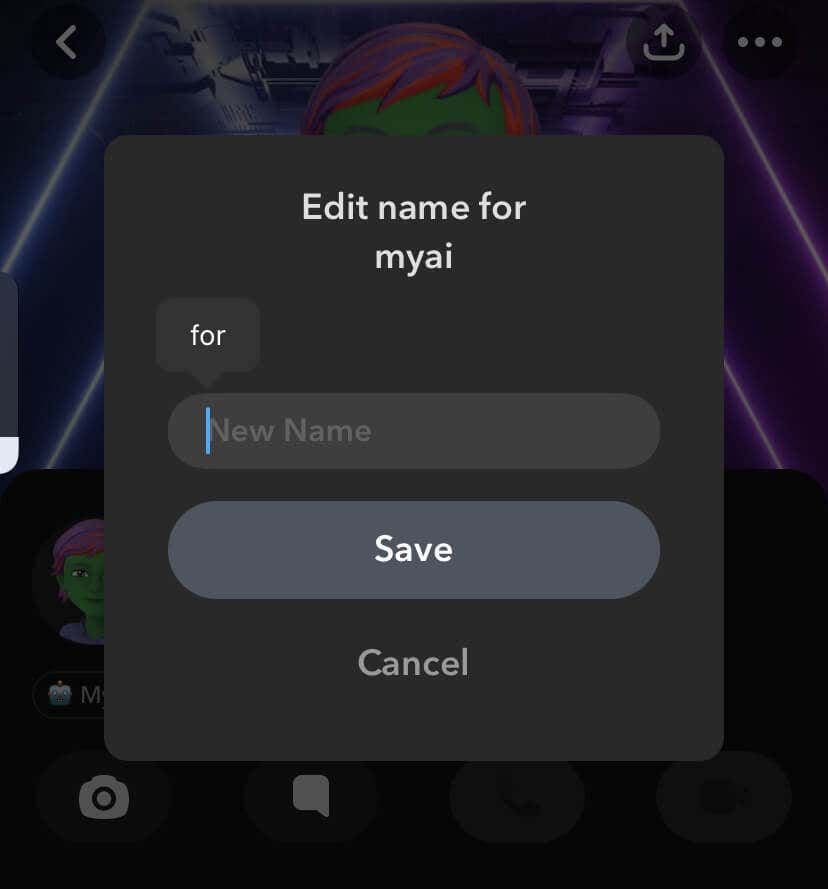
Task: Open the three-dot overflow menu
Action: coord(759,42)
